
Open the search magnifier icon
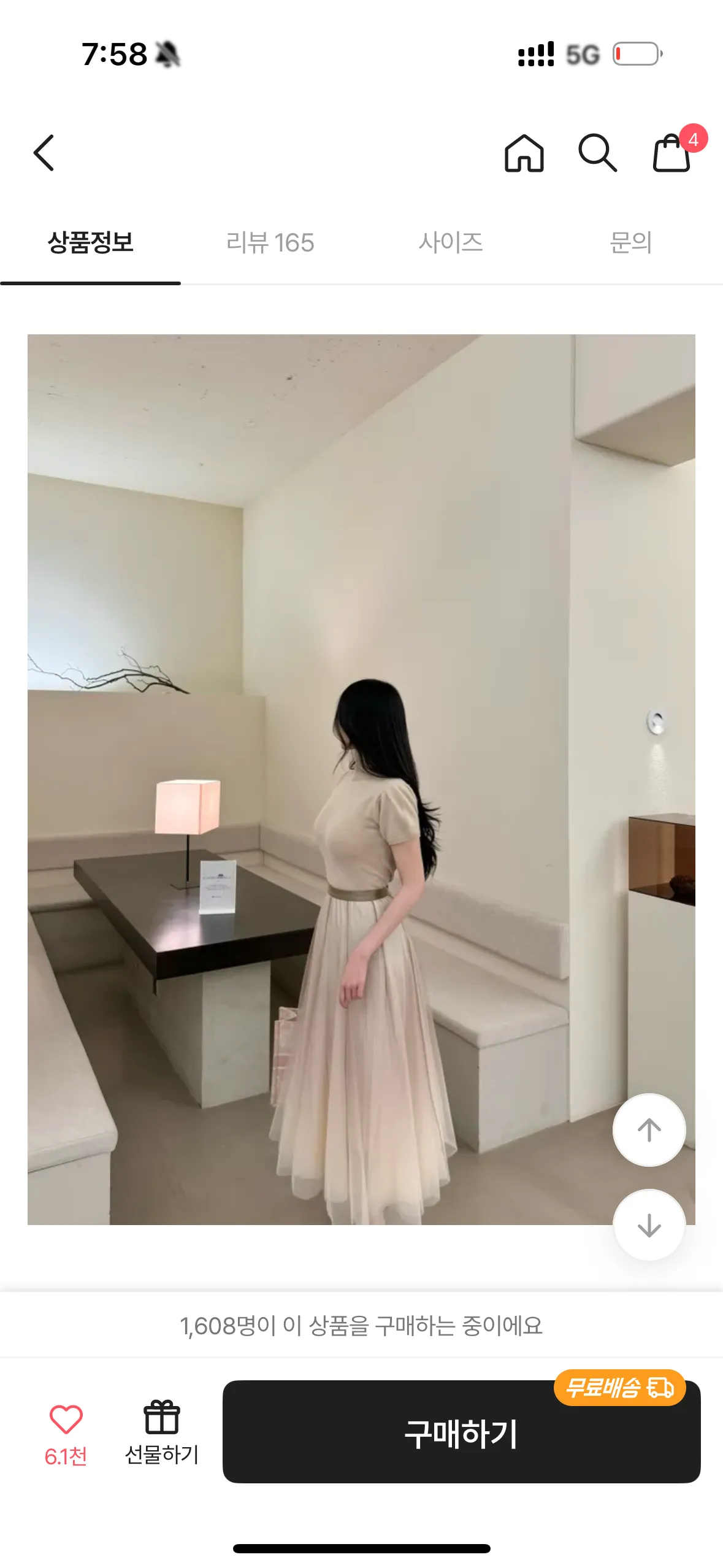point(597,153)
